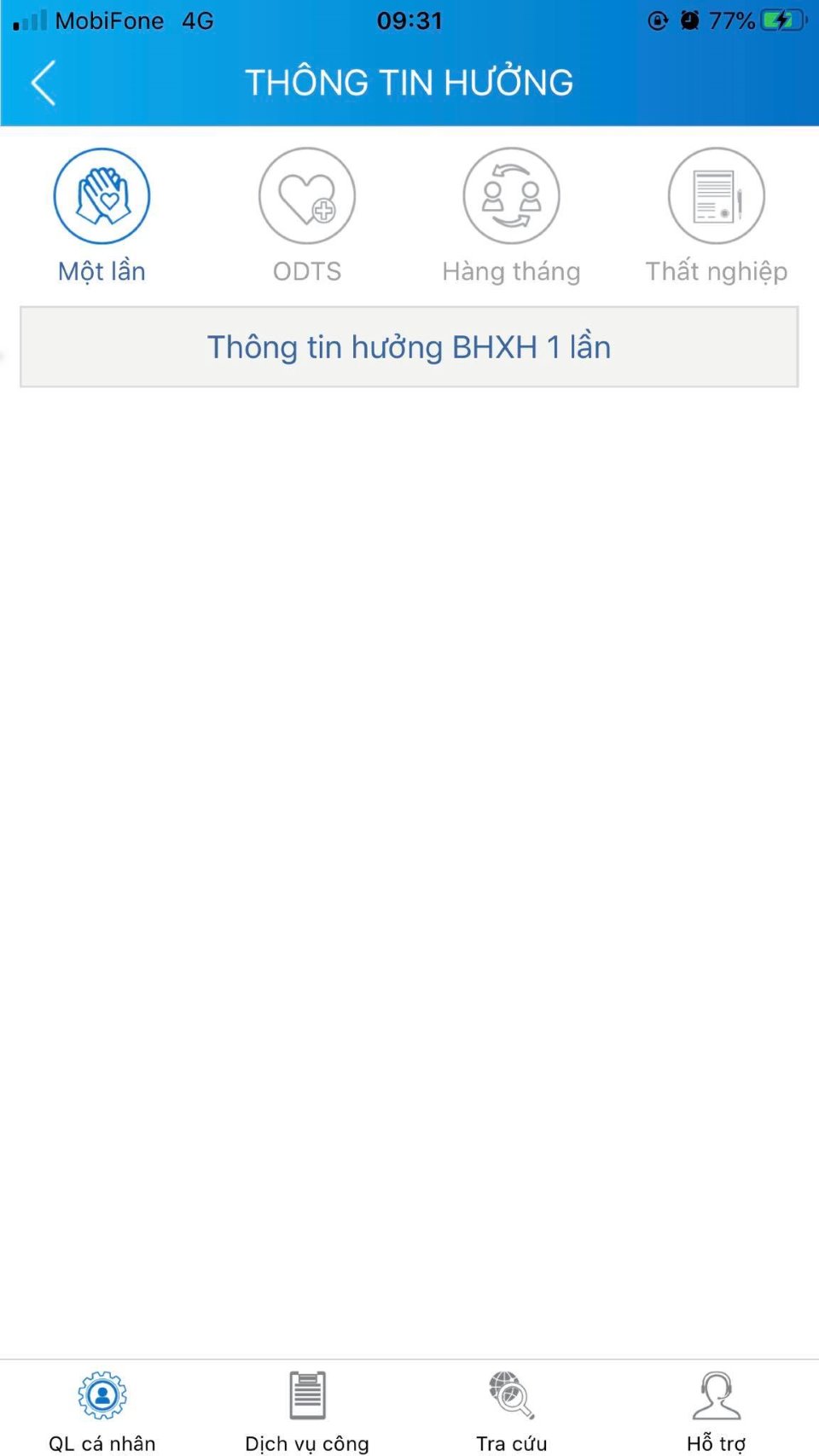The width and height of the screenshot is (819, 1456).
Task: Select the Một lần tab
Action: 102,270
